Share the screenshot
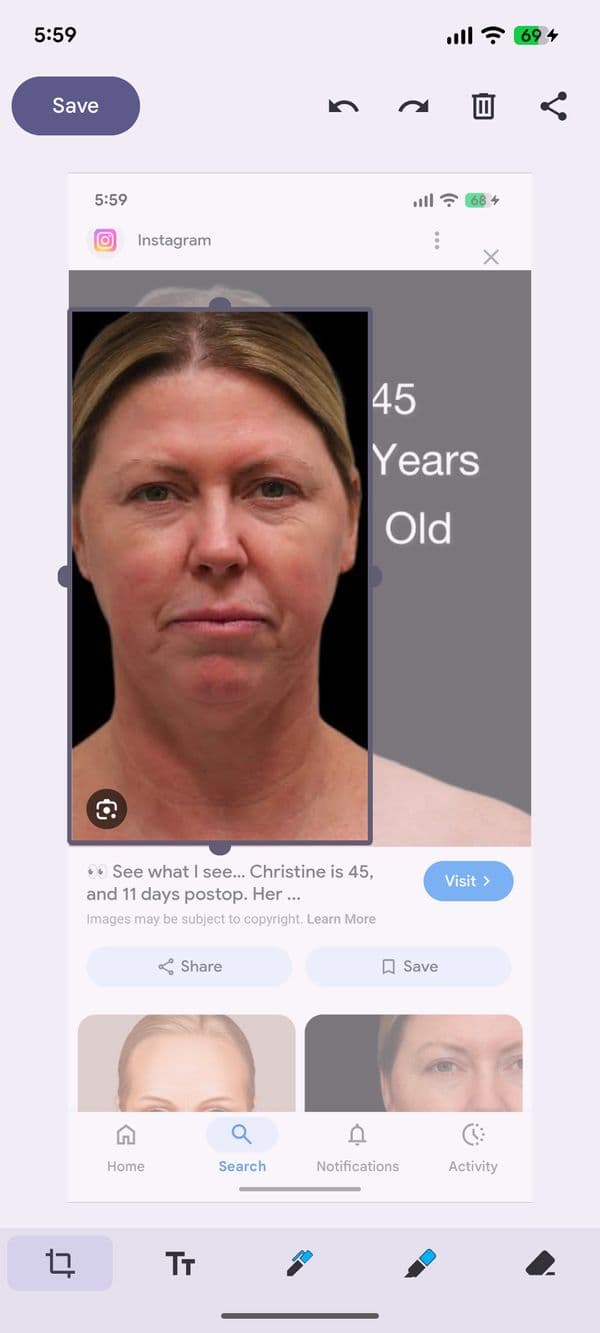This screenshot has width=600, height=1333. tap(553, 106)
